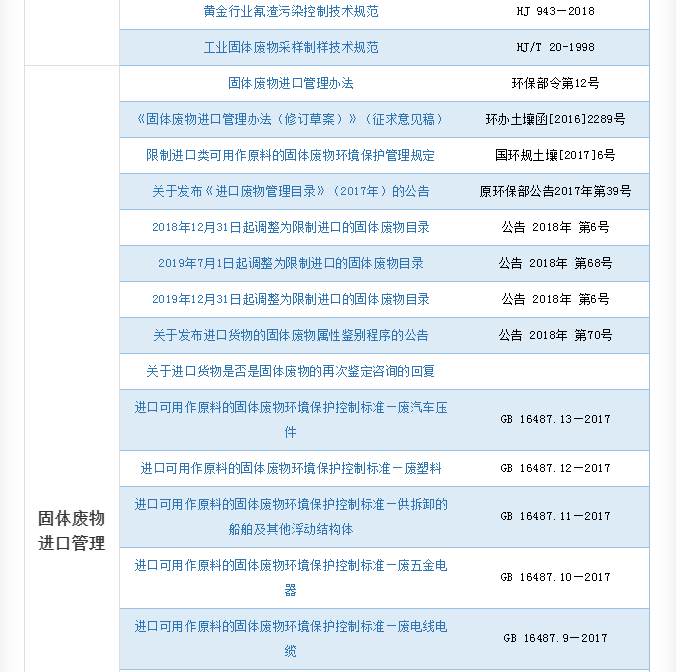Open the 2018年12月31日起调整为限制进口 catalog link
Image resolution: width=678 pixels, height=672 pixels.
[291, 227]
